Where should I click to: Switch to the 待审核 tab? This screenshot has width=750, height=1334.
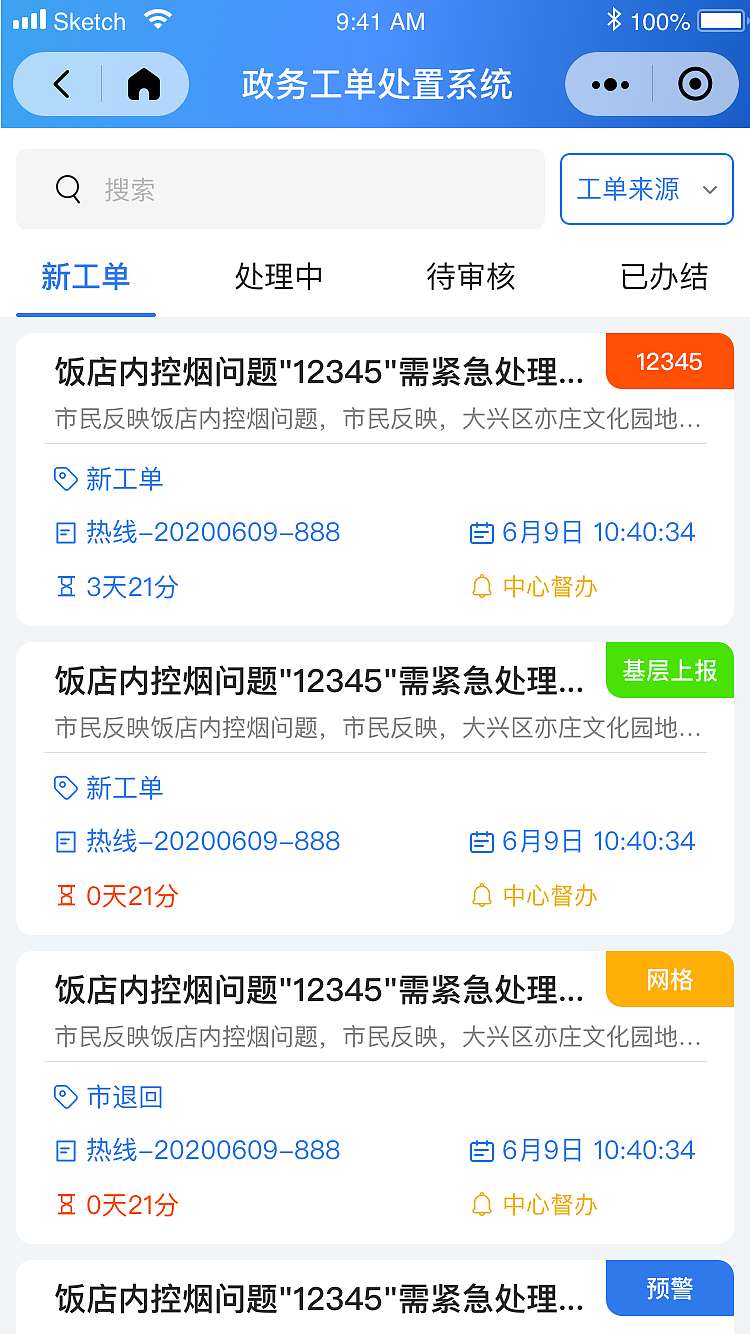[x=470, y=277]
